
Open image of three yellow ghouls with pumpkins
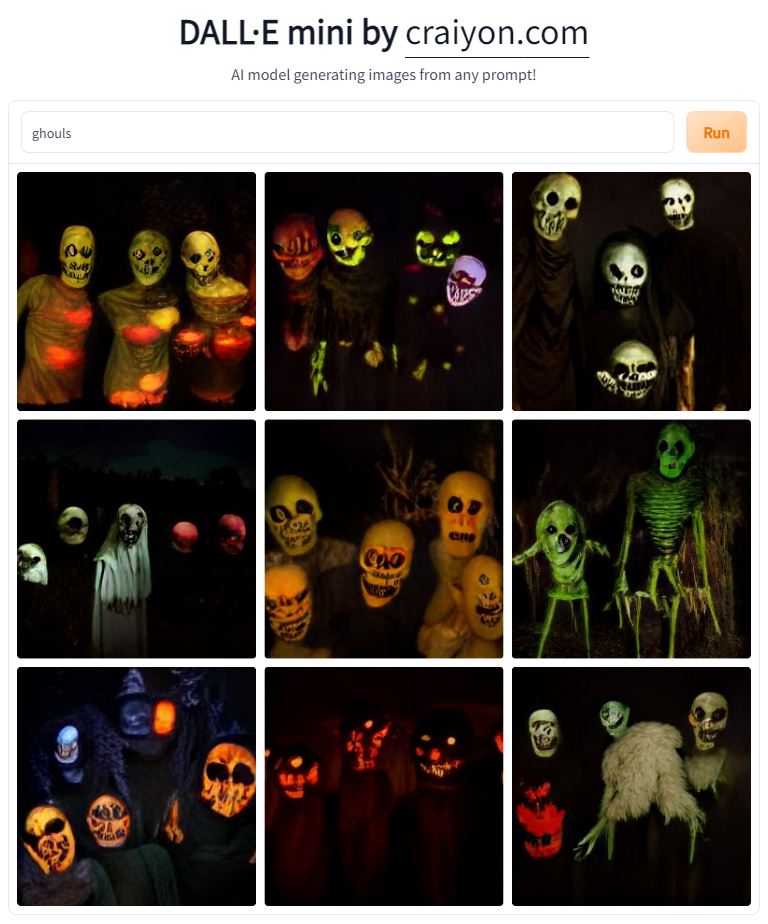click(x=136, y=291)
